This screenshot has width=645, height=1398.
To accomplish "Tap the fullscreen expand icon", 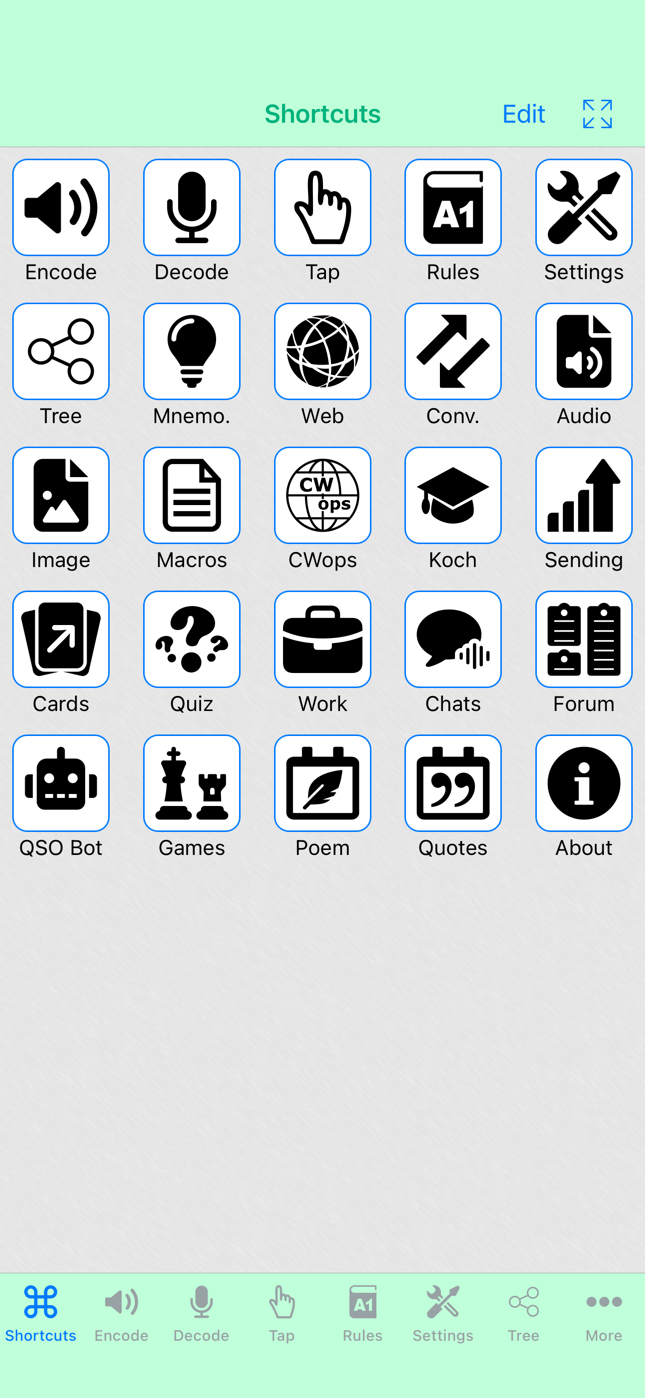I will point(597,114).
